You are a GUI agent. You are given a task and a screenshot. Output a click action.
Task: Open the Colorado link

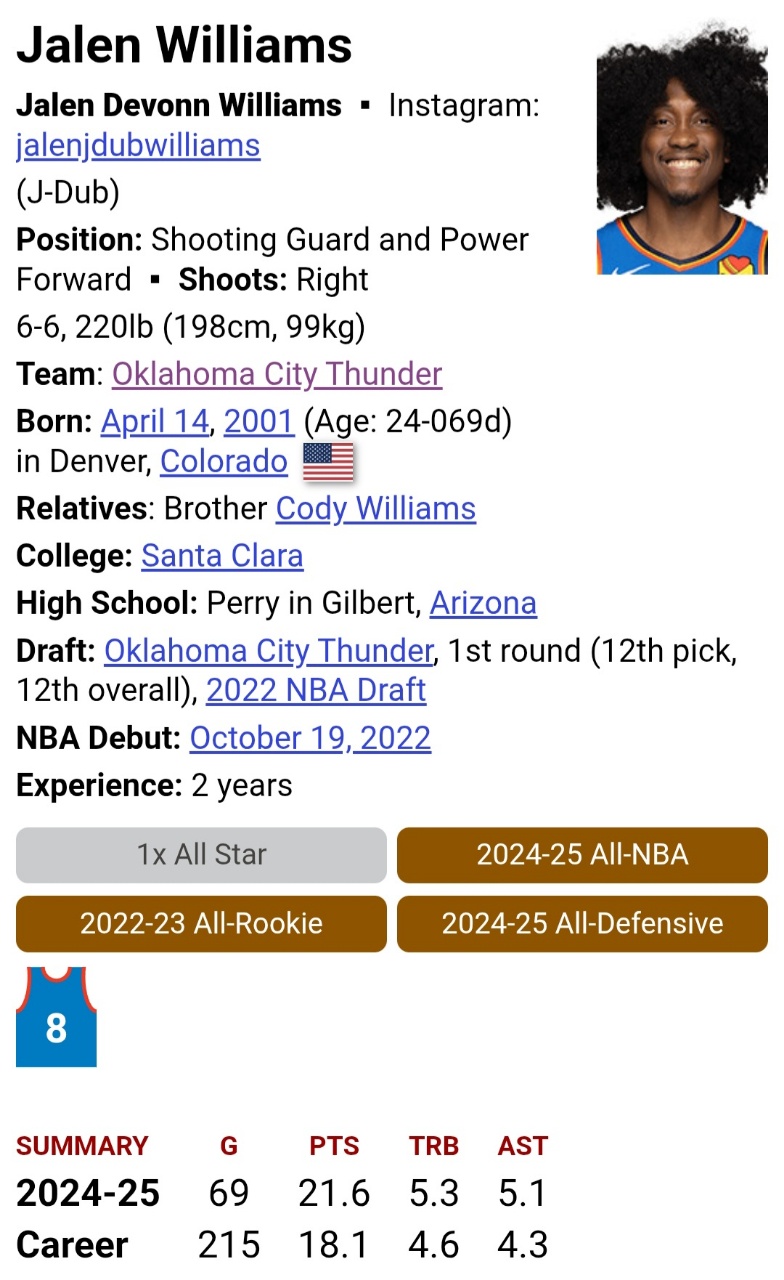tap(224, 462)
